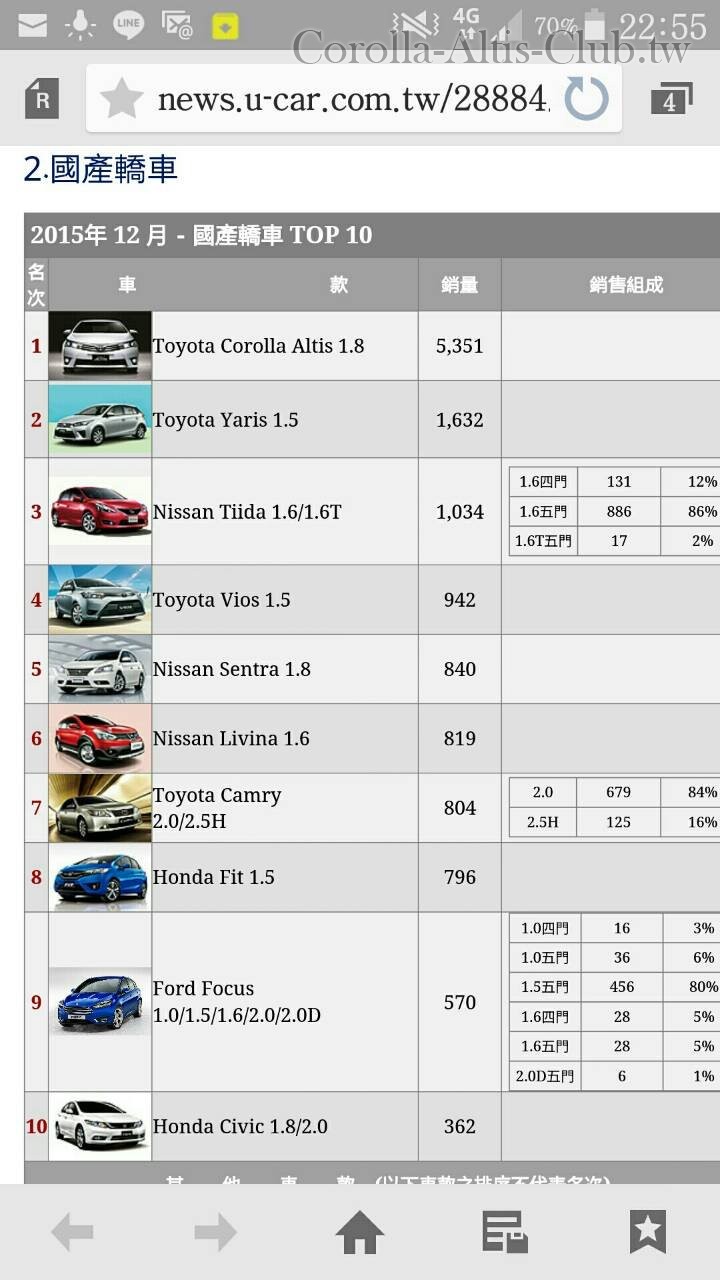
Task: Open the tab switcher showing 4 tabs
Action: [670, 99]
